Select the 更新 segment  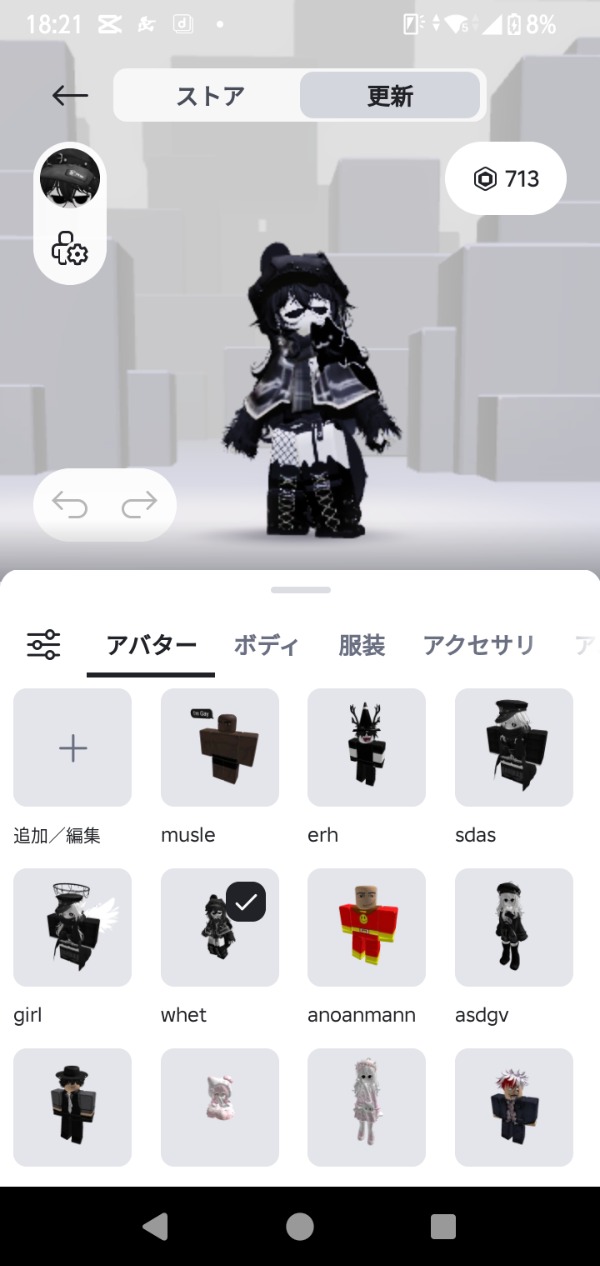pos(390,96)
